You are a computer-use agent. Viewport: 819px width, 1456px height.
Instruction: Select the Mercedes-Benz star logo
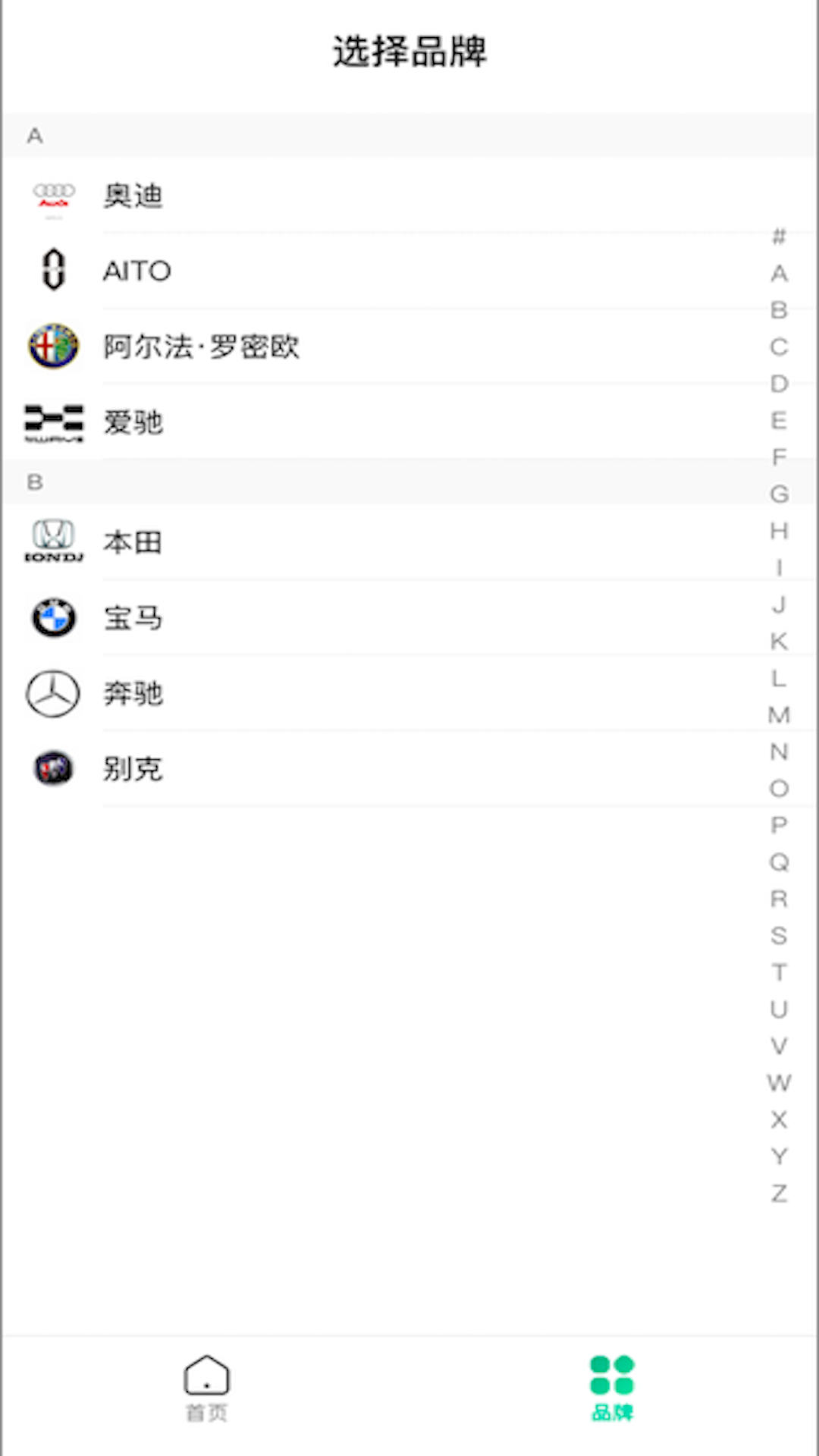(53, 693)
